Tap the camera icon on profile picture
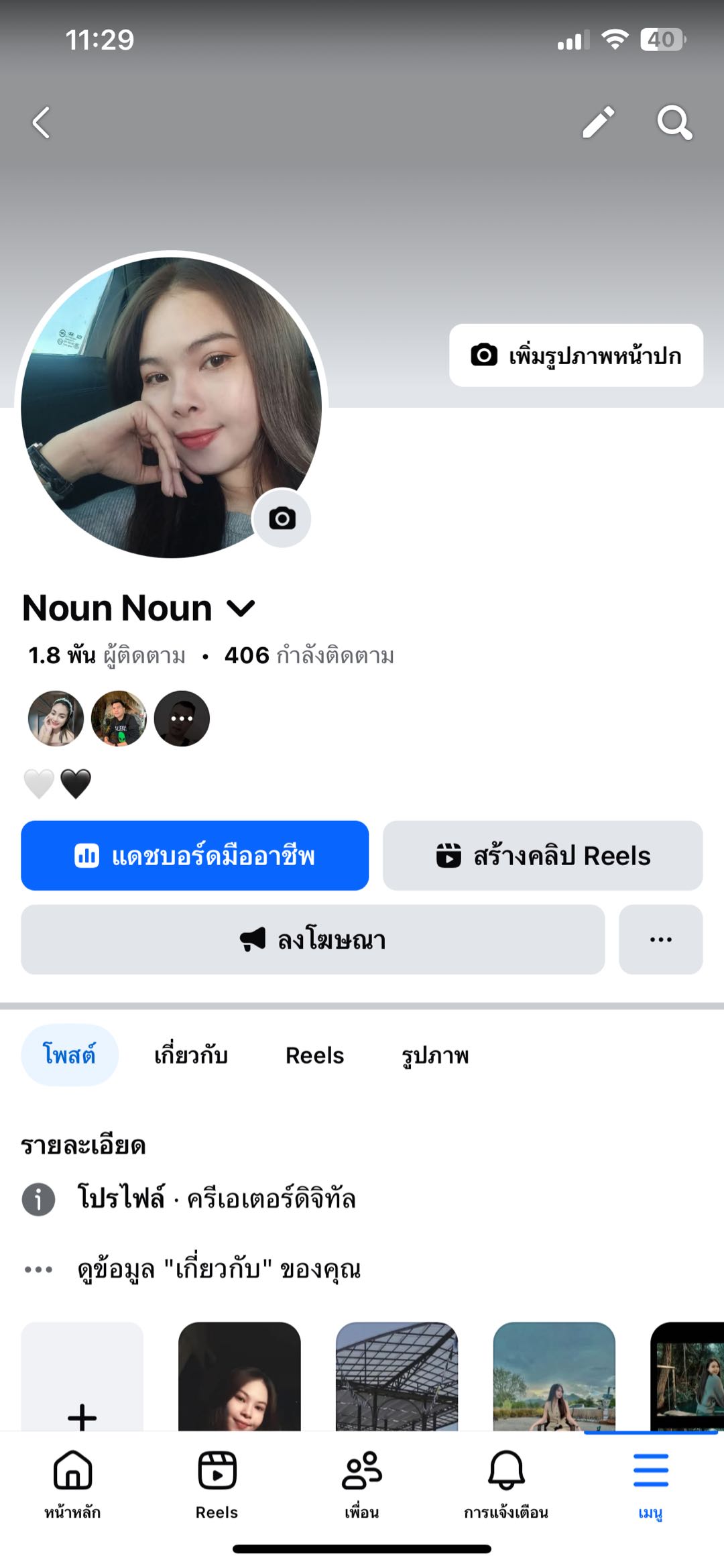The height and width of the screenshot is (1568, 724). pyautogui.click(x=282, y=518)
